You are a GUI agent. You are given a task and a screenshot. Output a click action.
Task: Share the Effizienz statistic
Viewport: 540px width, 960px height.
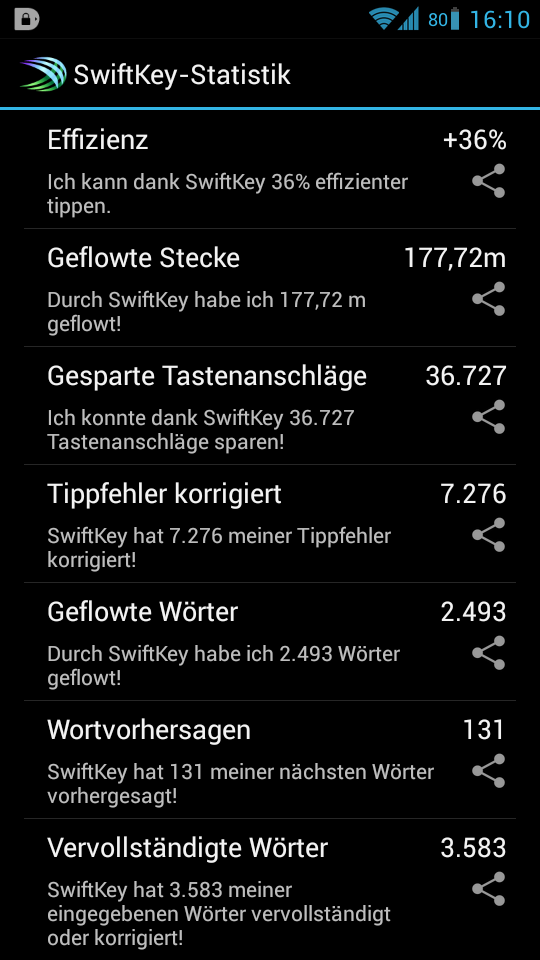pos(489,181)
